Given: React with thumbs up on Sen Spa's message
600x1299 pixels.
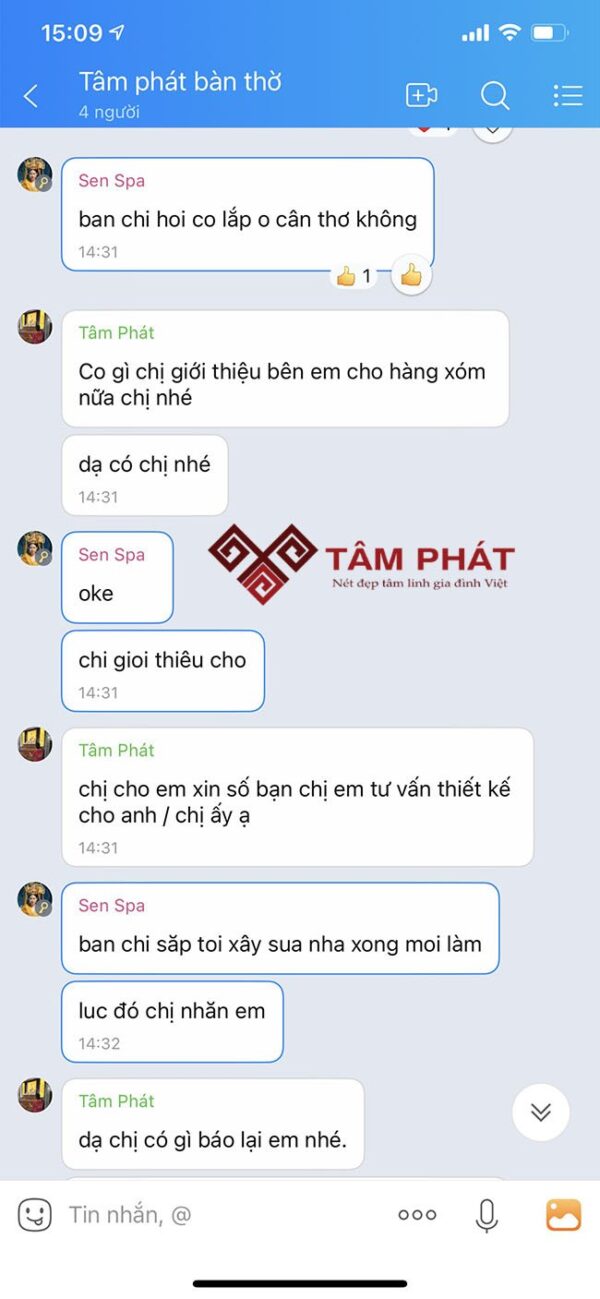Looking at the screenshot, I should coord(411,276).
